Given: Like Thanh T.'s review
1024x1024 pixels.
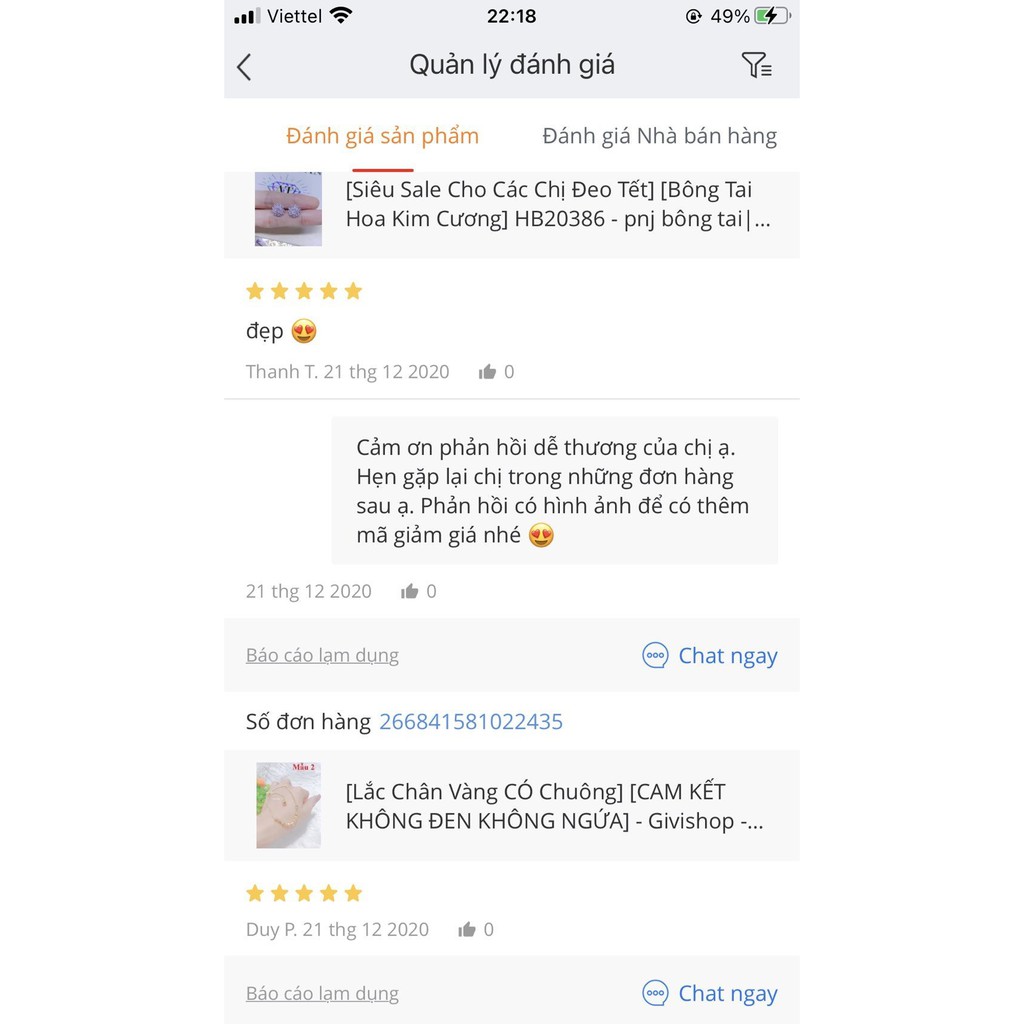Looking at the screenshot, I should pos(488,372).
